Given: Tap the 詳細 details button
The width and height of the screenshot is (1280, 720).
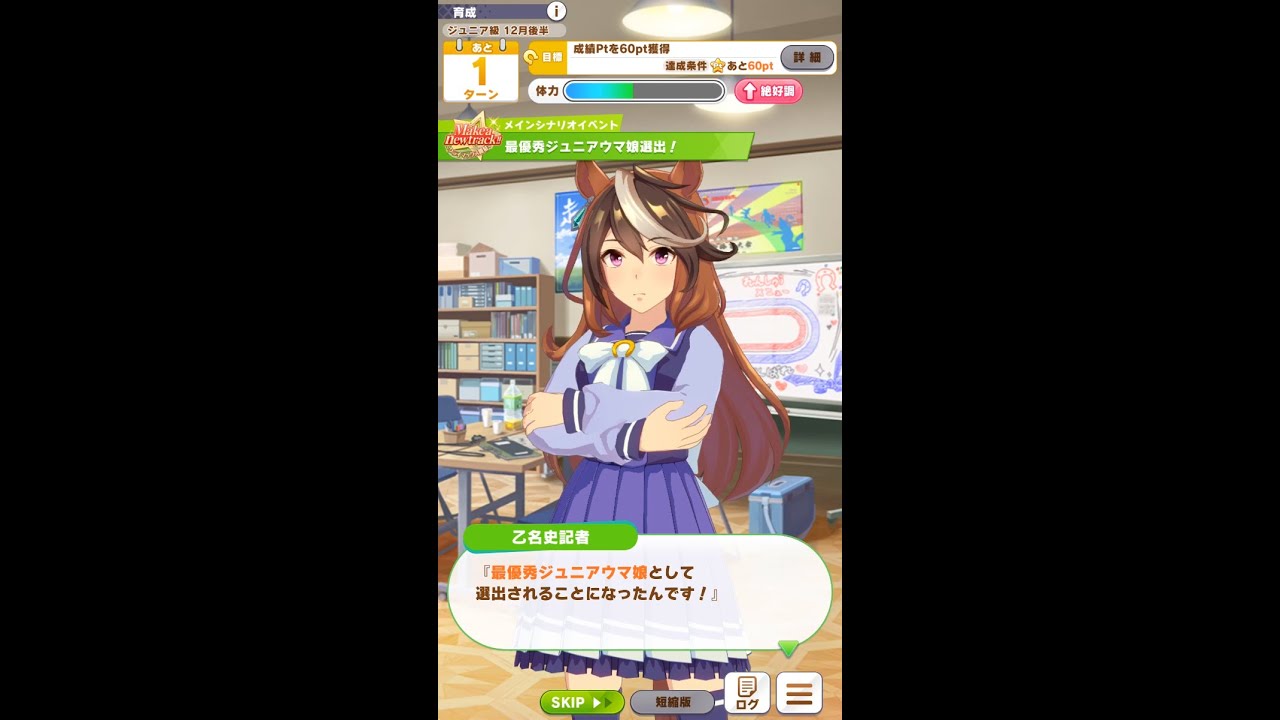Looking at the screenshot, I should [806, 58].
